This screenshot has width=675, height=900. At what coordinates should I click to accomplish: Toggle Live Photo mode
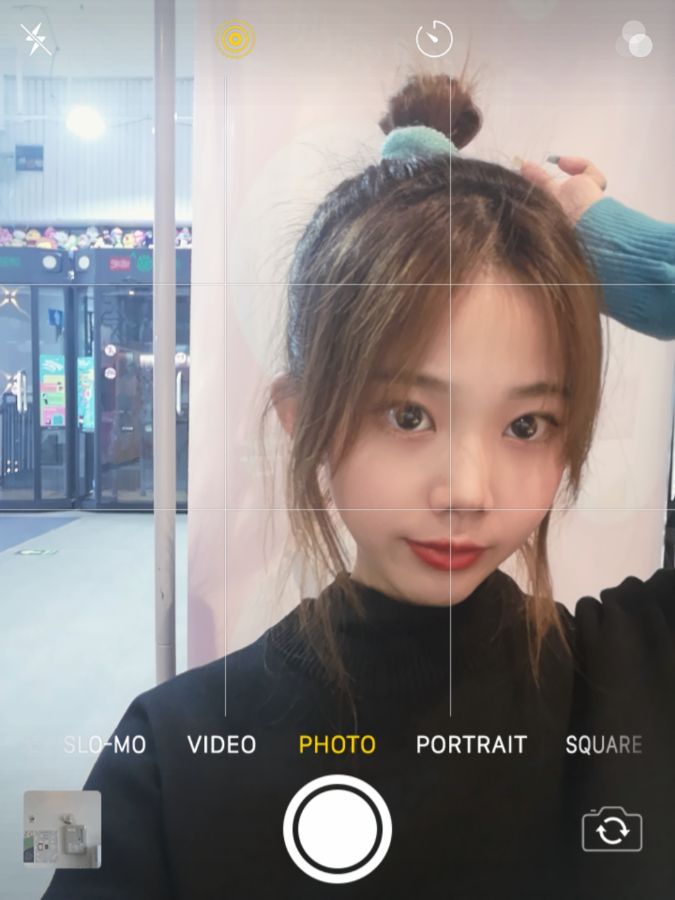236,40
